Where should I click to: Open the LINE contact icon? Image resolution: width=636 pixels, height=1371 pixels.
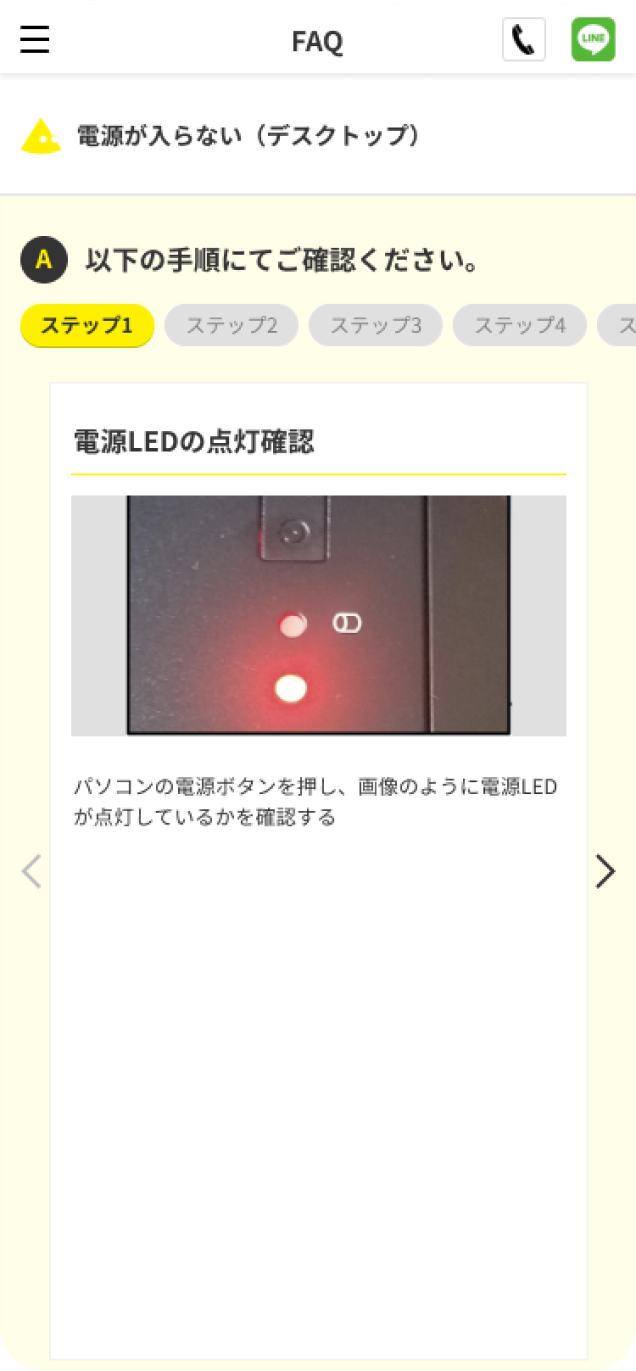coord(593,40)
